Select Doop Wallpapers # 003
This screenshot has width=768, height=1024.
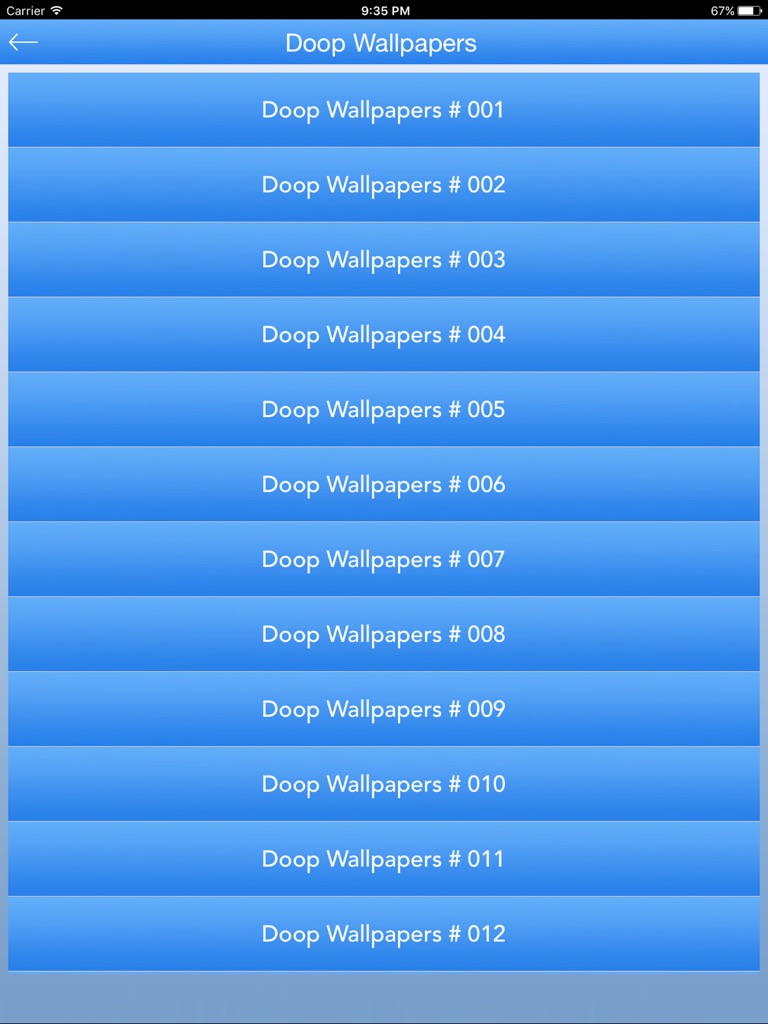[x=383, y=260]
